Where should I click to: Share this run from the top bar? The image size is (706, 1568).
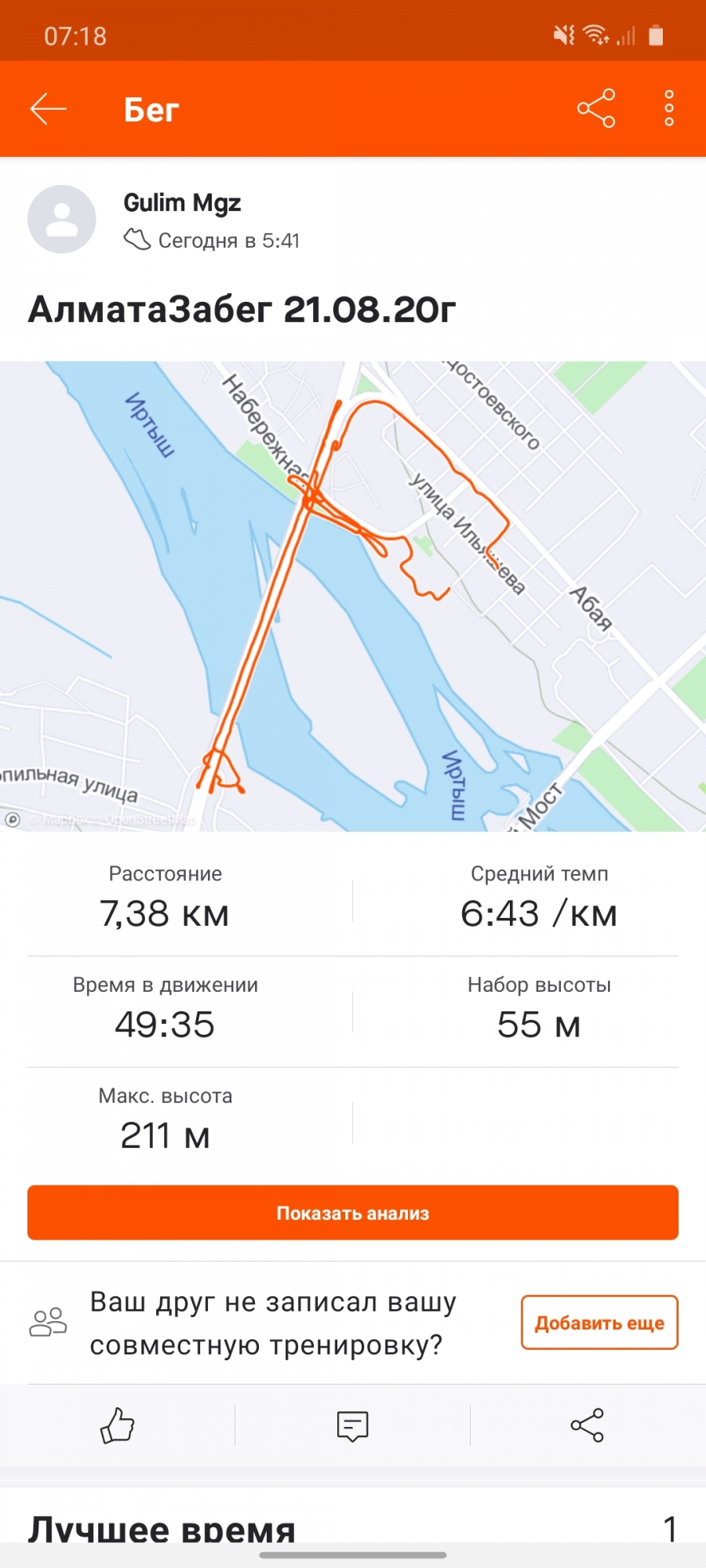(x=596, y=108)
